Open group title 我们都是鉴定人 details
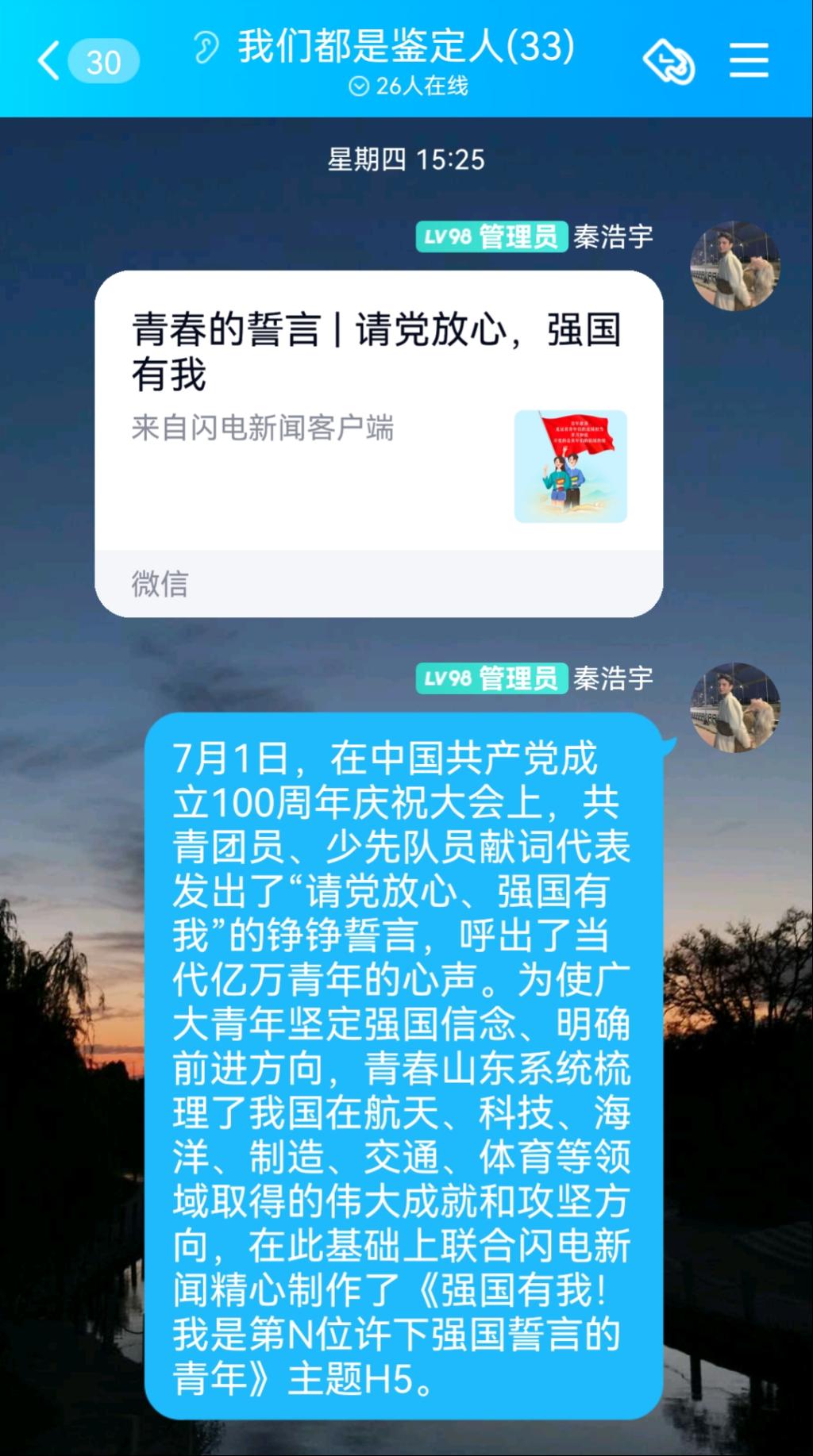The height and width of the screenshot is (1456, 813). (406, 47)
